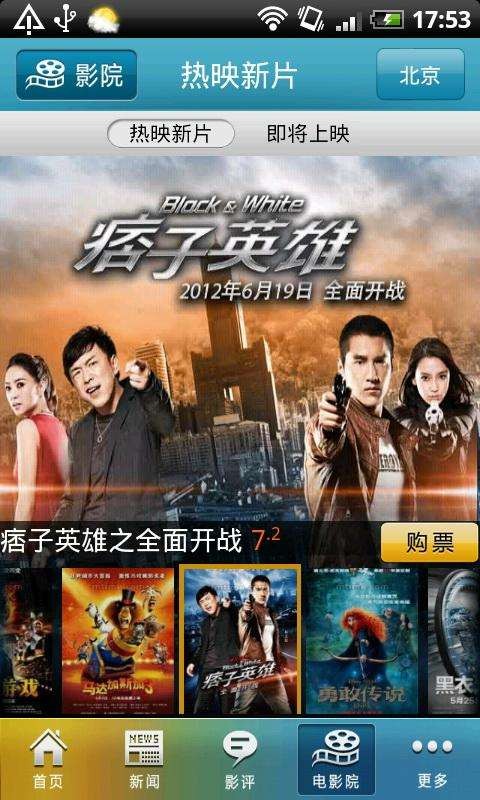Screen dimensions: 480x800
Task: Open the 影院 cinema button
Action: [77, 75]
